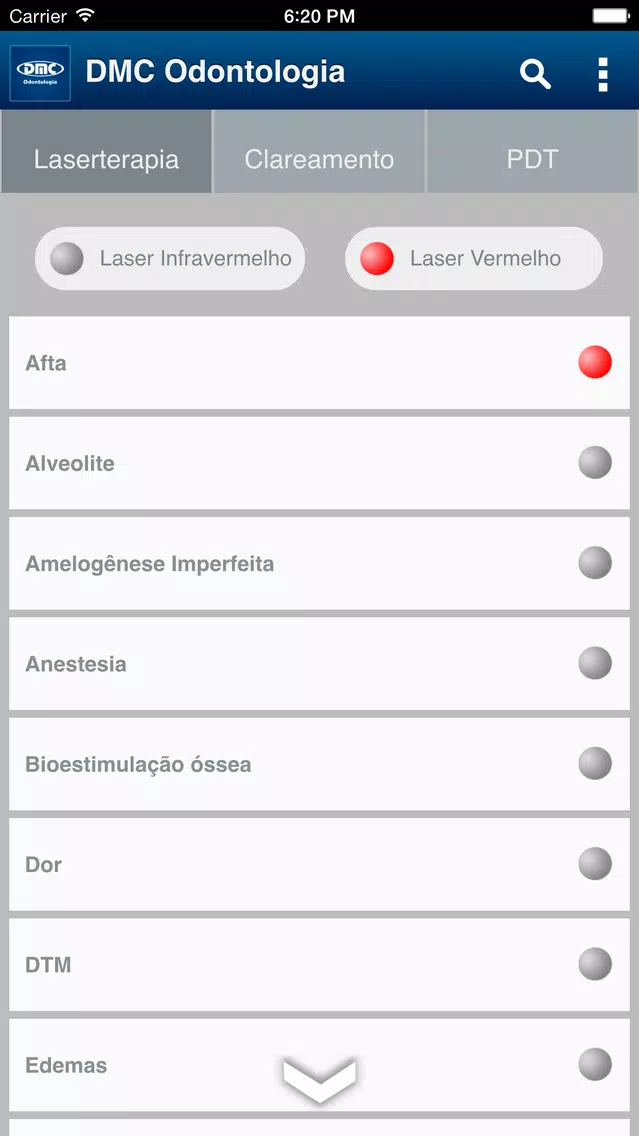Choose Laser Vermelho option
The height and width of the screenshot is (1136, 639).
(x=474, y=259)
